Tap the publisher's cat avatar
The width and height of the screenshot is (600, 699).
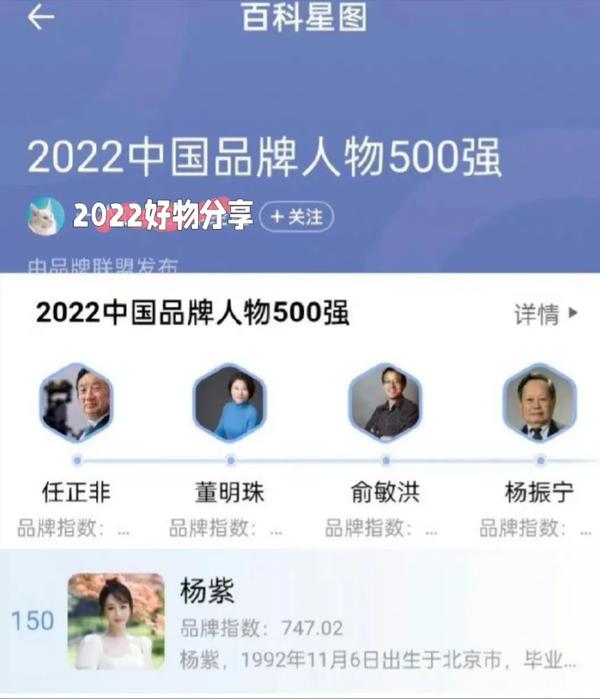(x=46, y=216)
